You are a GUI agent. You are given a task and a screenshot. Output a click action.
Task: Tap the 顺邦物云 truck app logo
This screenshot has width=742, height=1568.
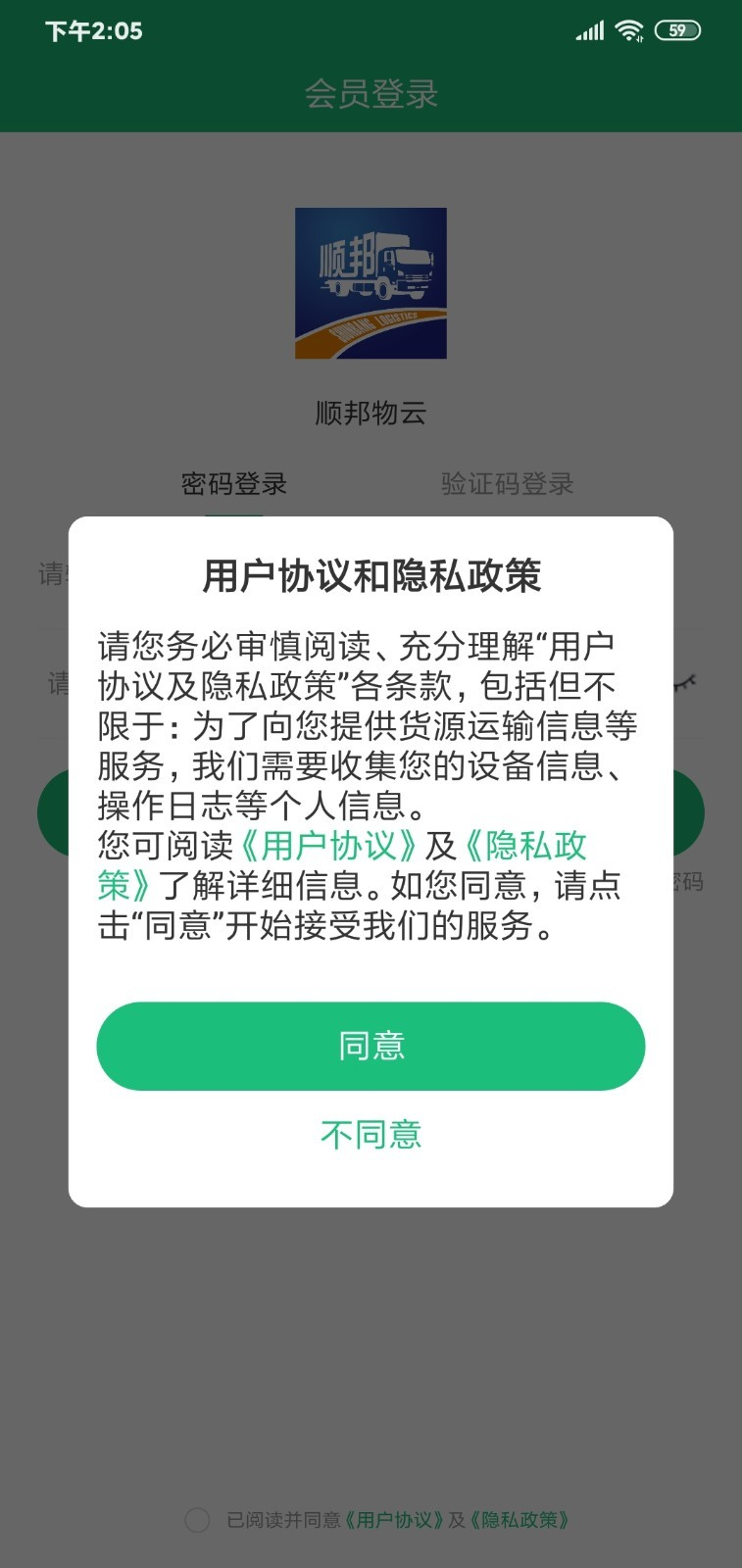click(x=371, y=284)
